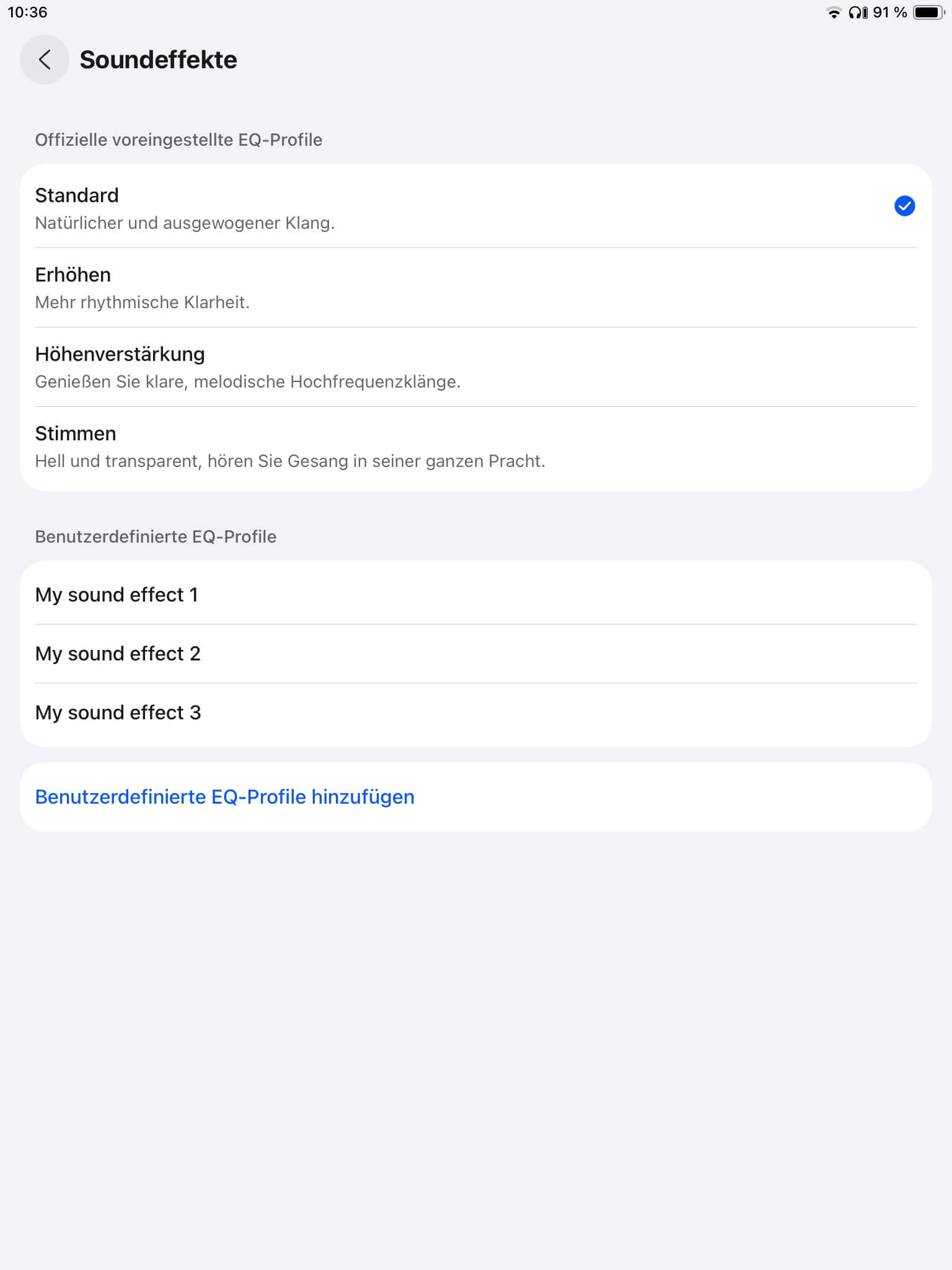Open My sound effect 3
952x1270 pixels.
(475, 713)
